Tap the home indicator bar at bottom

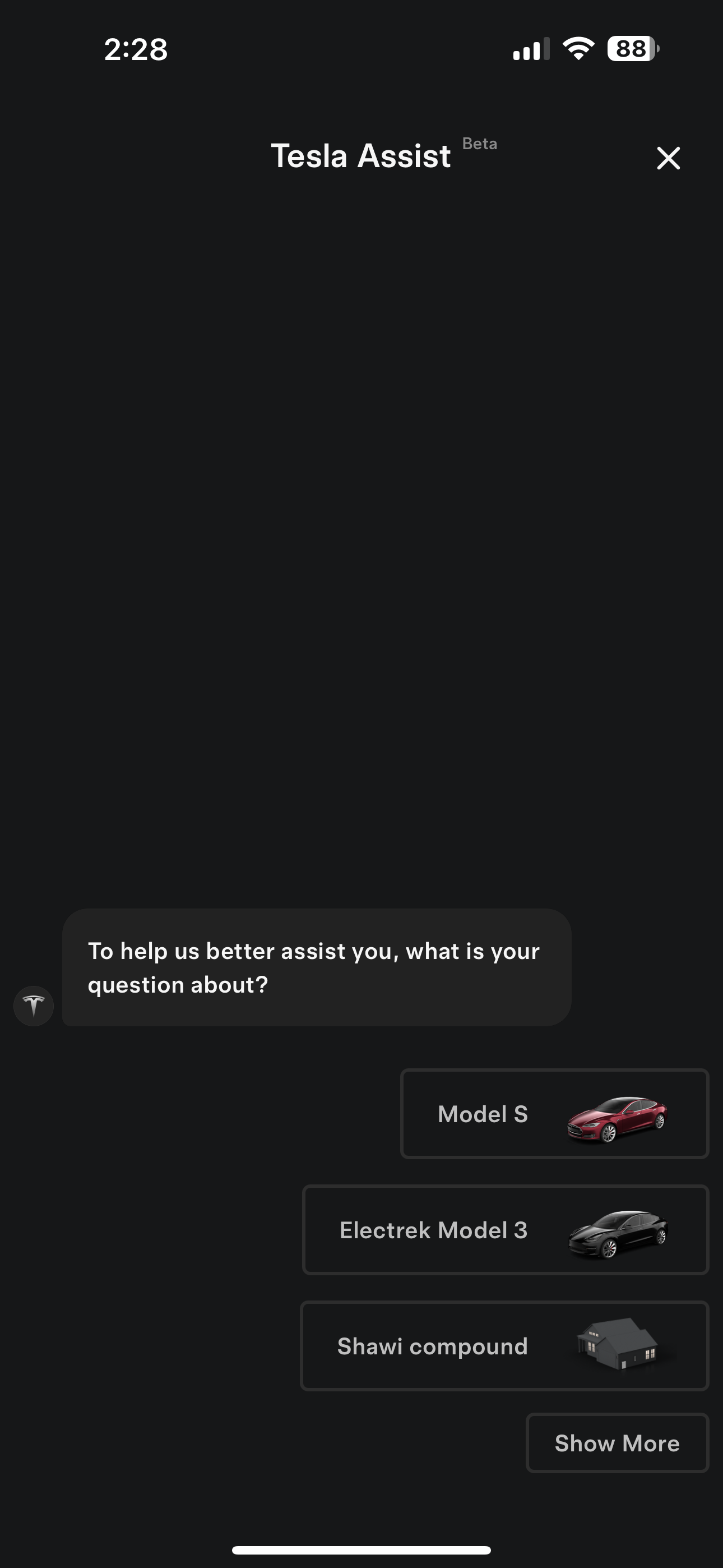[x=361, y=1548]
